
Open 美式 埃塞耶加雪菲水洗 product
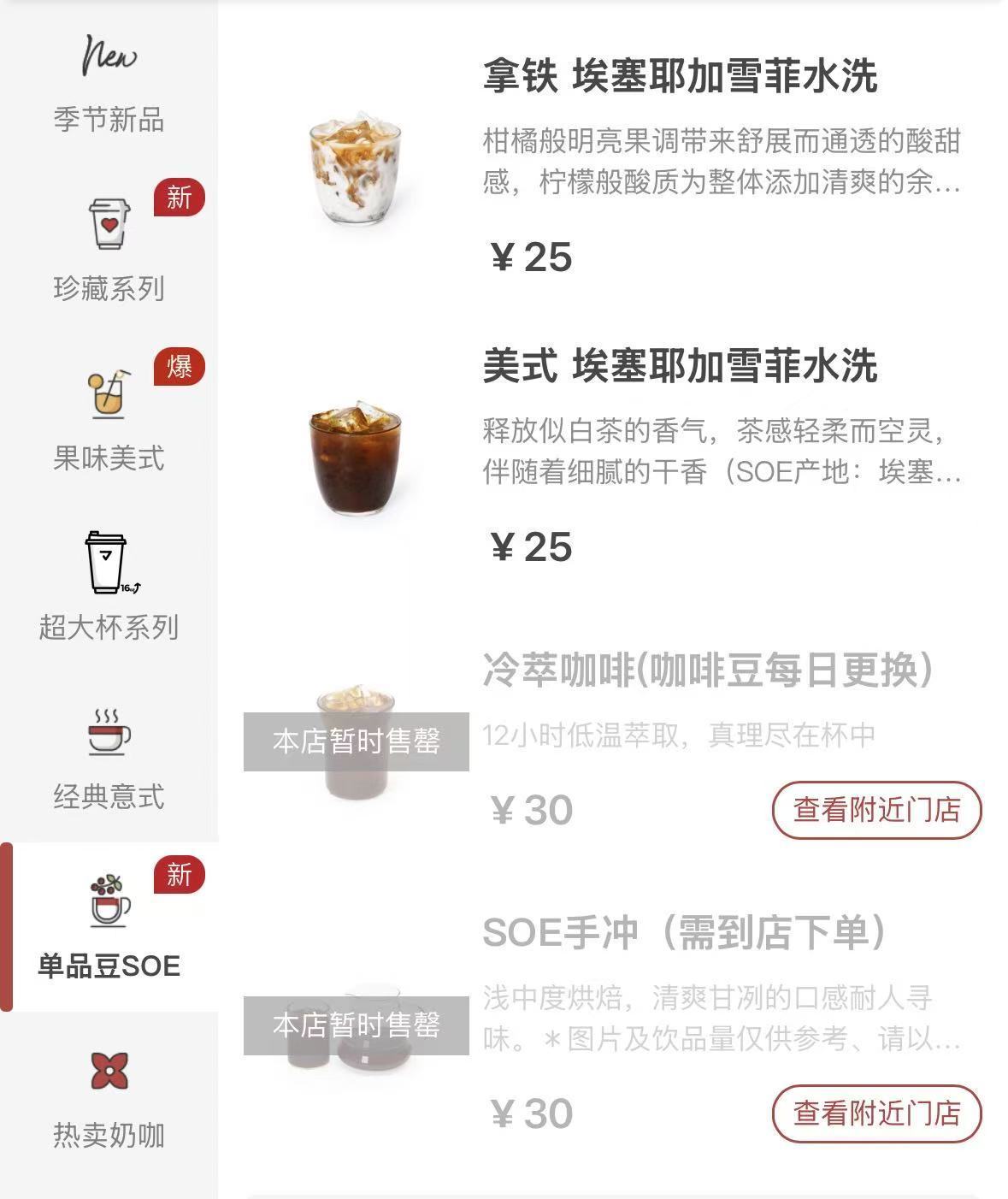680,366
